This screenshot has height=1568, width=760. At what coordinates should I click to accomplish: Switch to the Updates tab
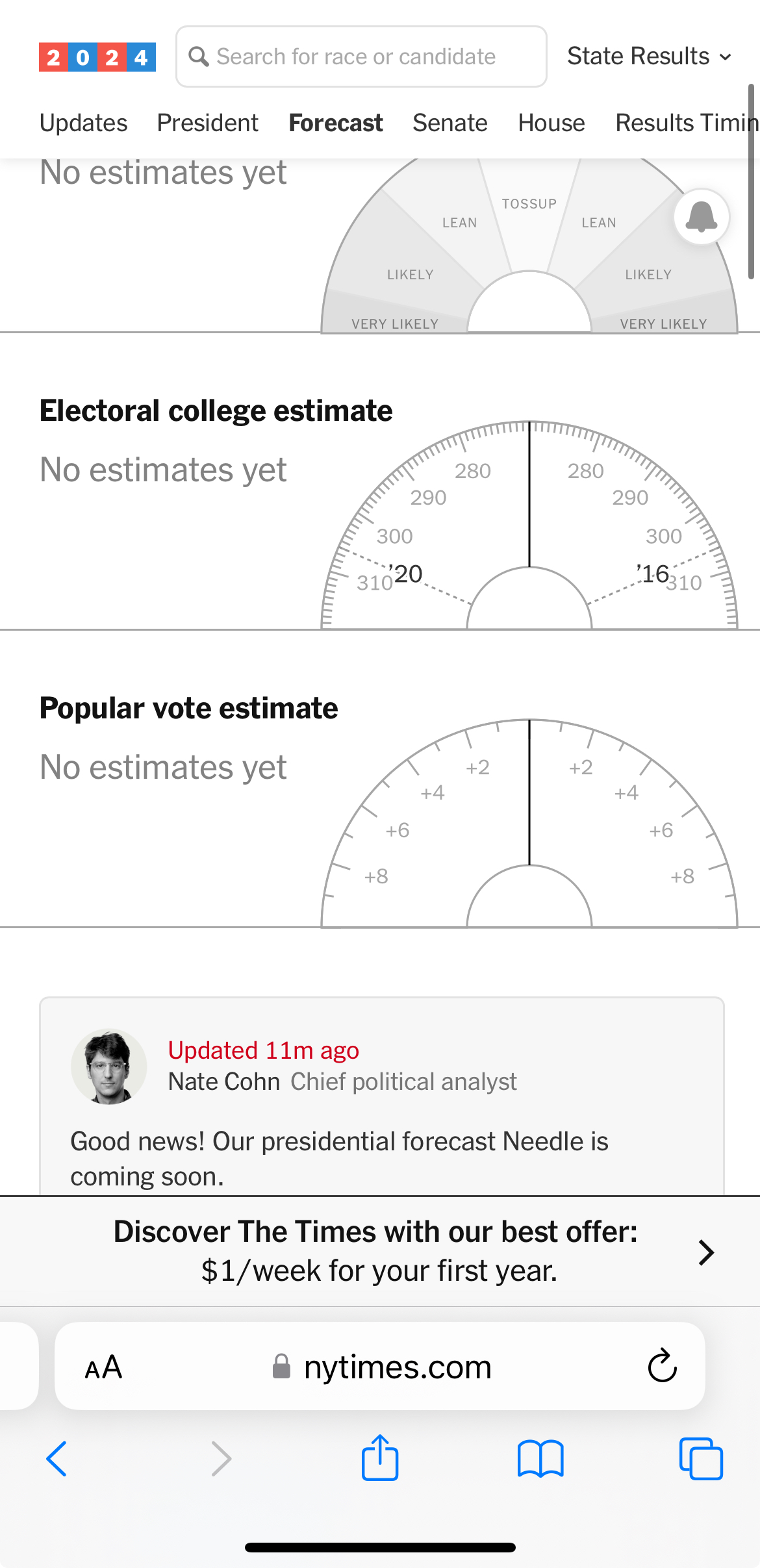pos(83,123)
